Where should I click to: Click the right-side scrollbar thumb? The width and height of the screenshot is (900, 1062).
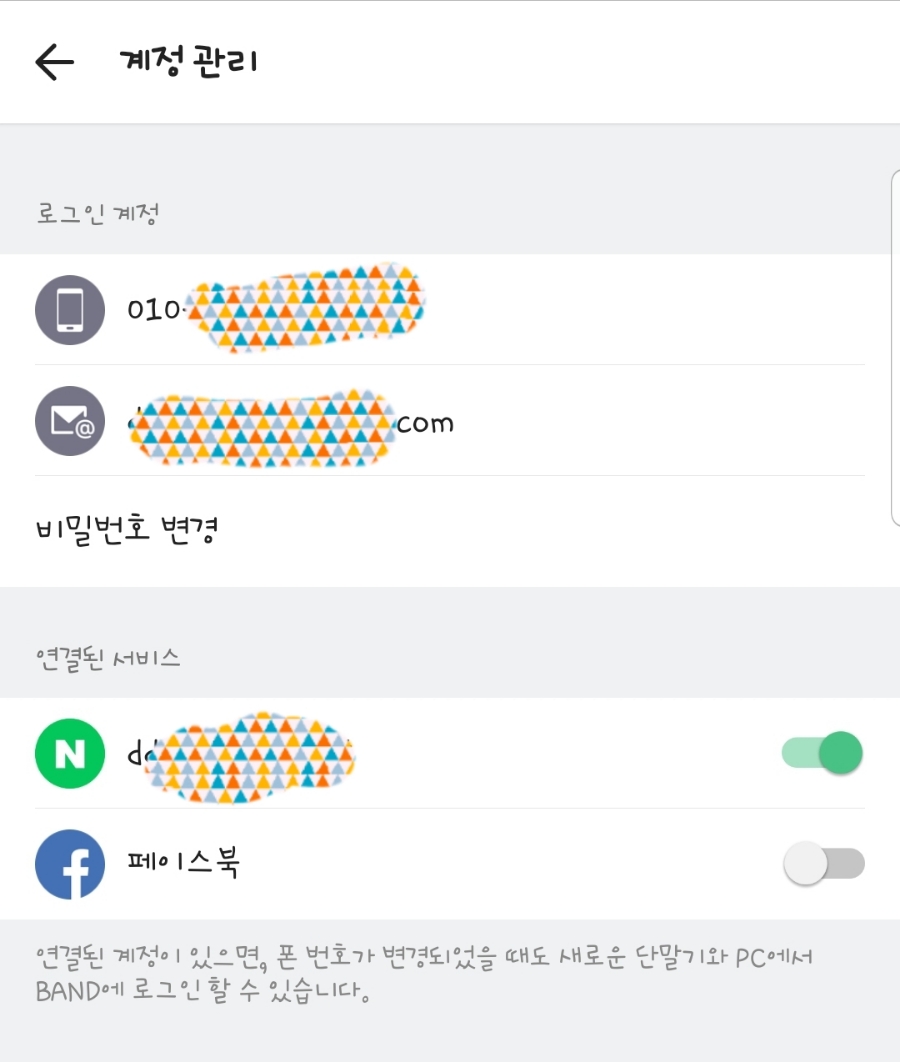[893, 350]
